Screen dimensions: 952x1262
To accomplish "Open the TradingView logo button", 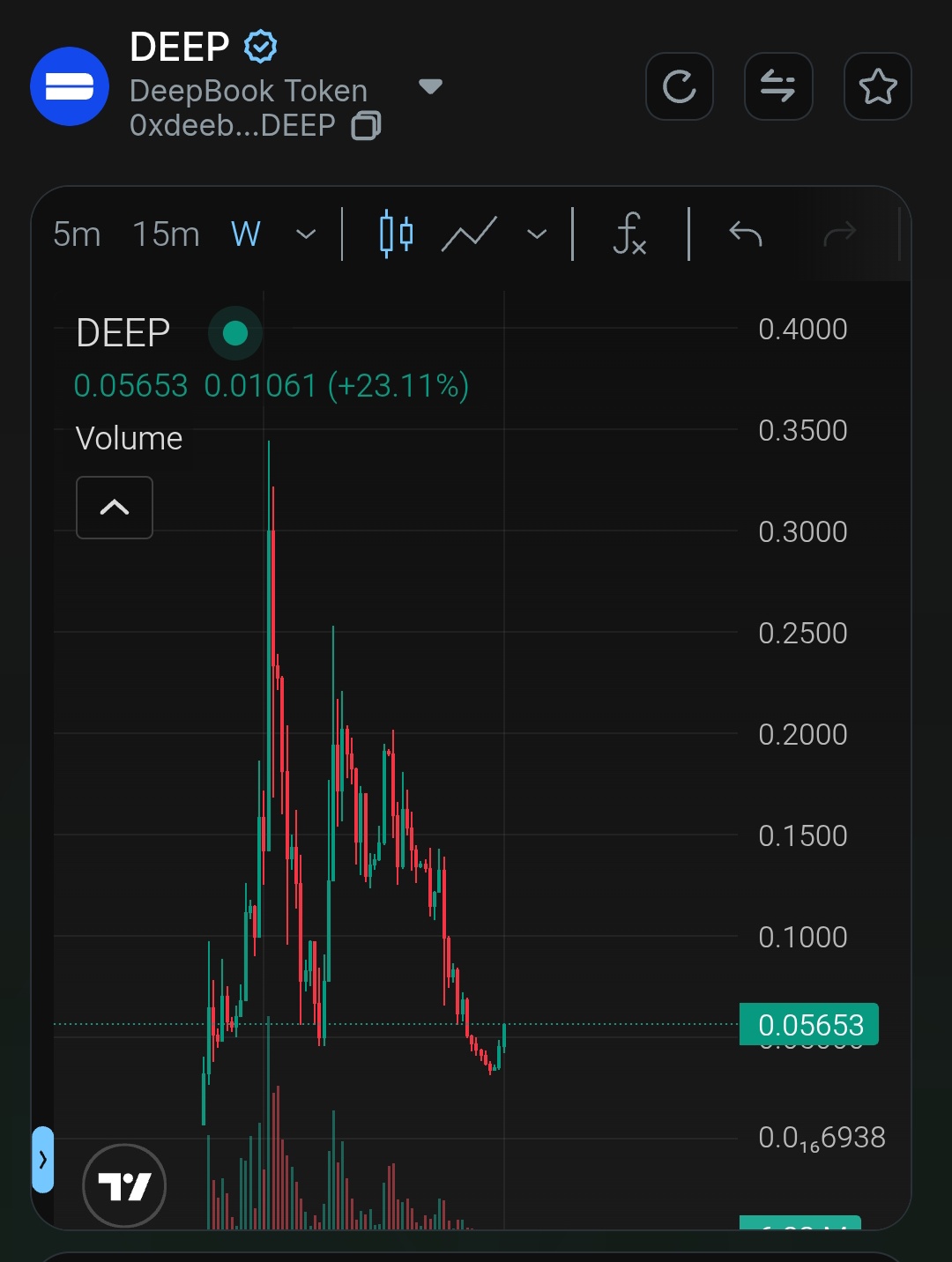I will 124,1186.
